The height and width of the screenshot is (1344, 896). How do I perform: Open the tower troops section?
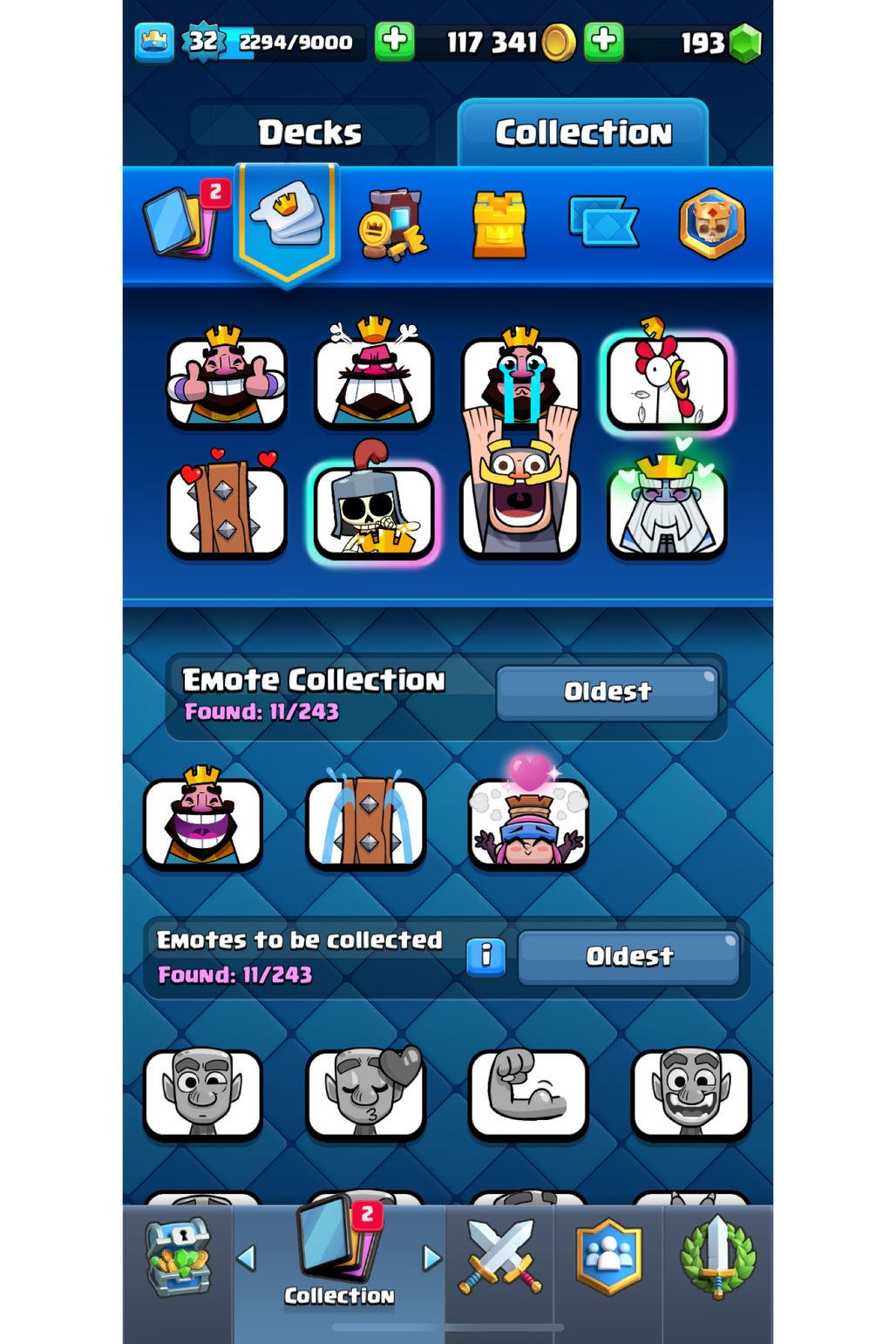pyautogui.click(x=499, y=225)
